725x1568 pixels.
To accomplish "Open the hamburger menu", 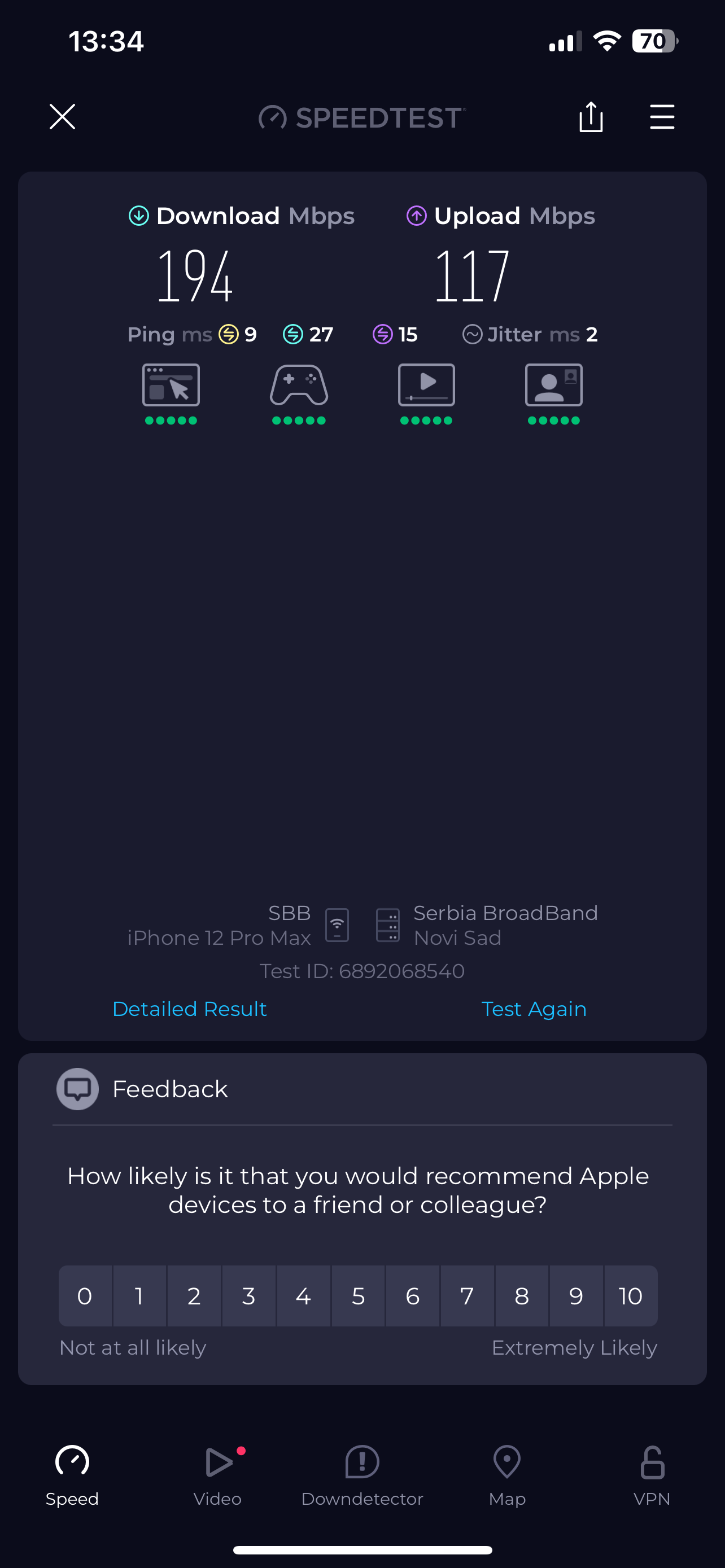I will [x=662, y=117].
